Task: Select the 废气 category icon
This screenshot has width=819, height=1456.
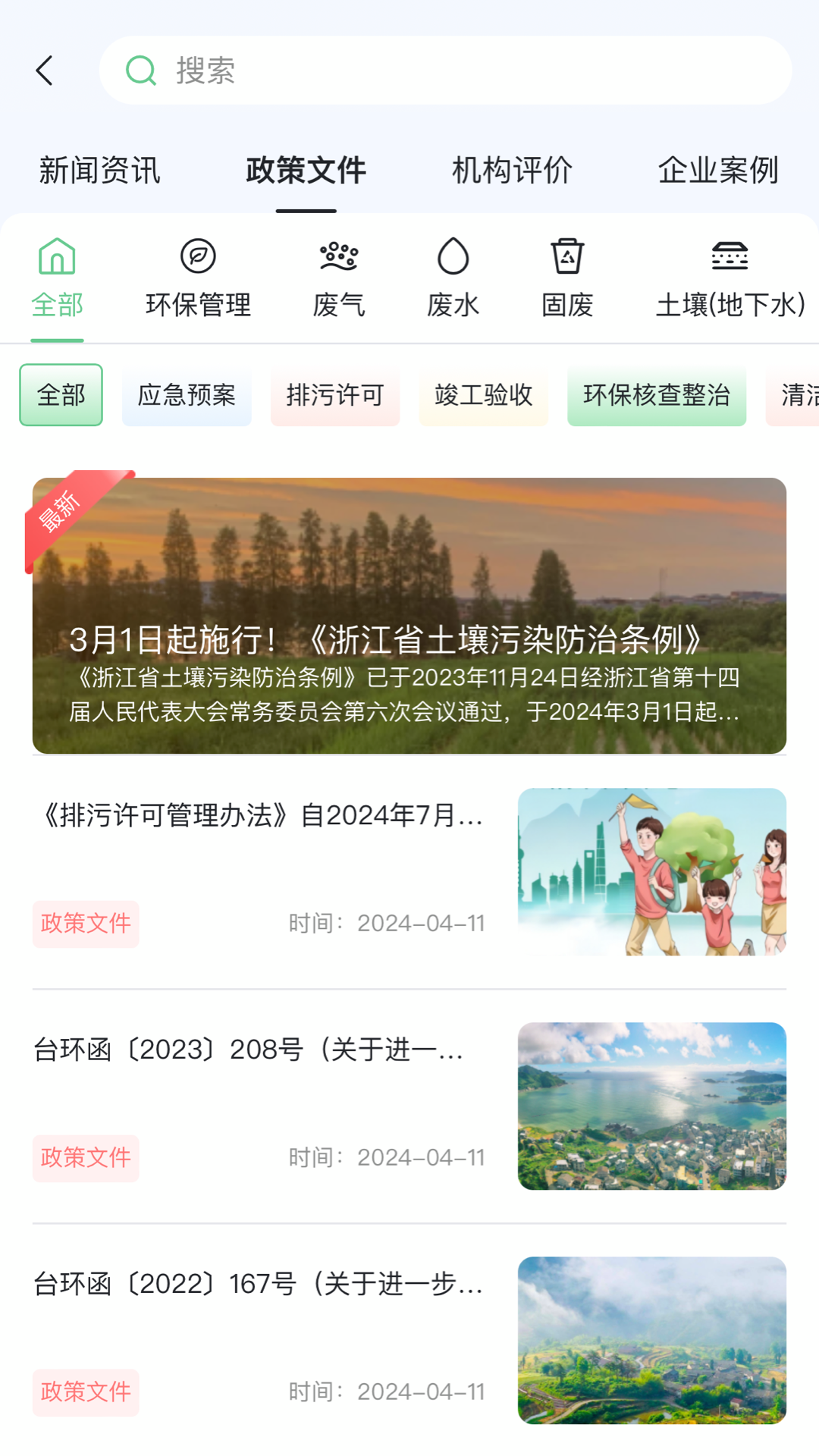Action: click(337, 256)
